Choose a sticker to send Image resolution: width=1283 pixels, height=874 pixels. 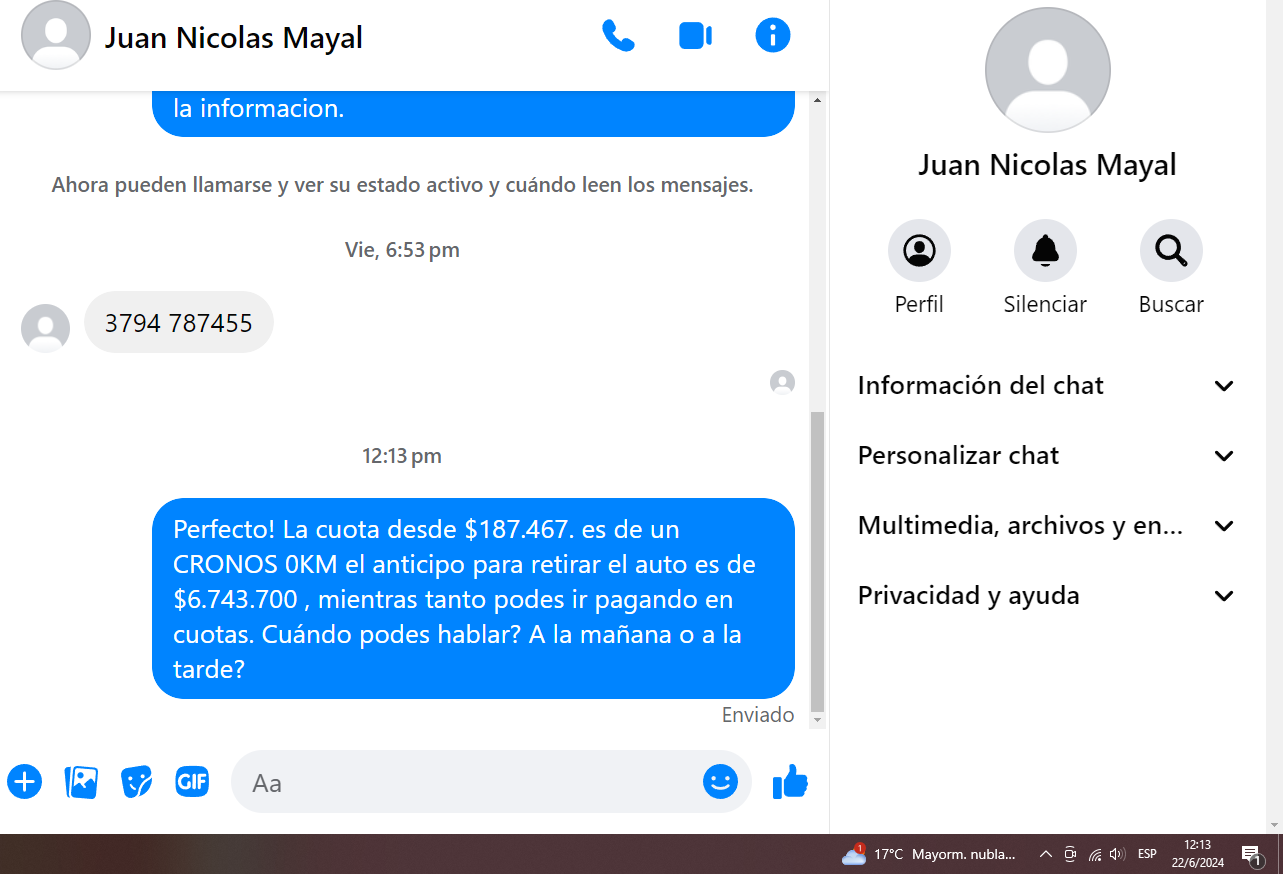tap(136, 781)
